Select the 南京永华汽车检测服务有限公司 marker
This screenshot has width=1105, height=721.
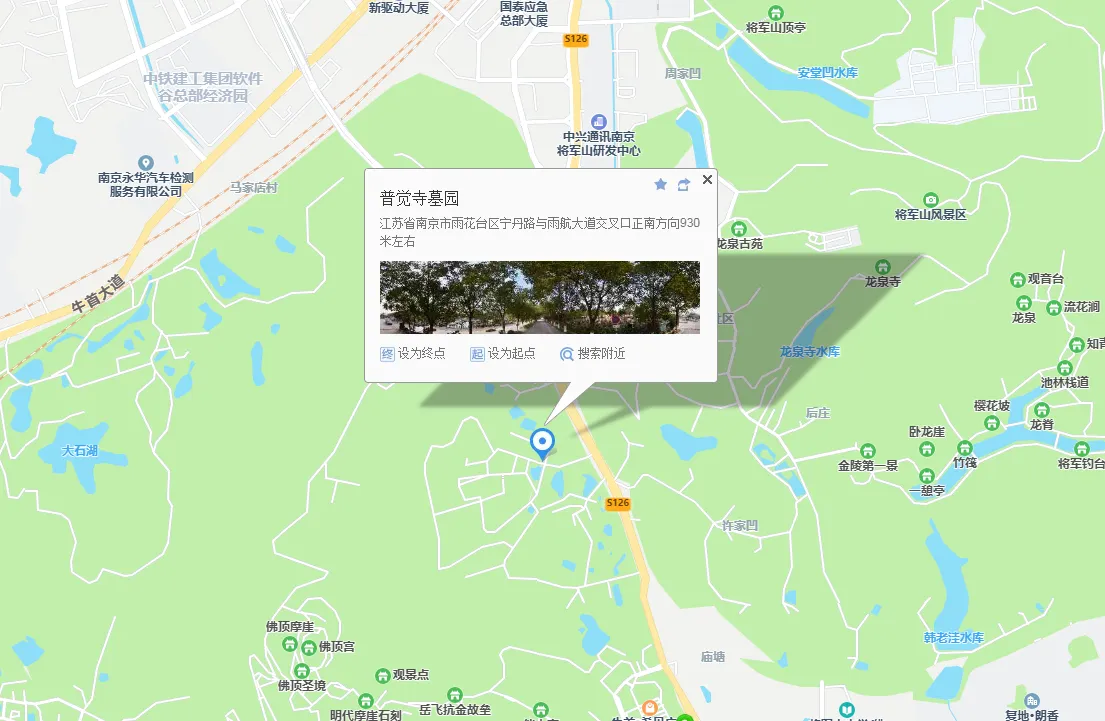145,163
